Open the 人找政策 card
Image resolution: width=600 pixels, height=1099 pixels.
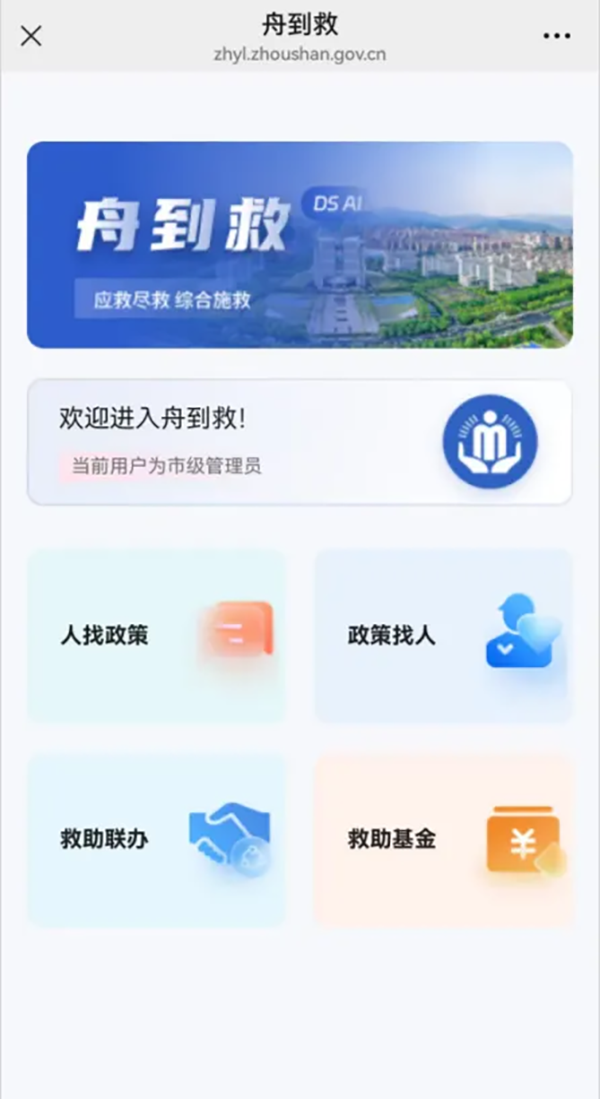tap(156, 635)
